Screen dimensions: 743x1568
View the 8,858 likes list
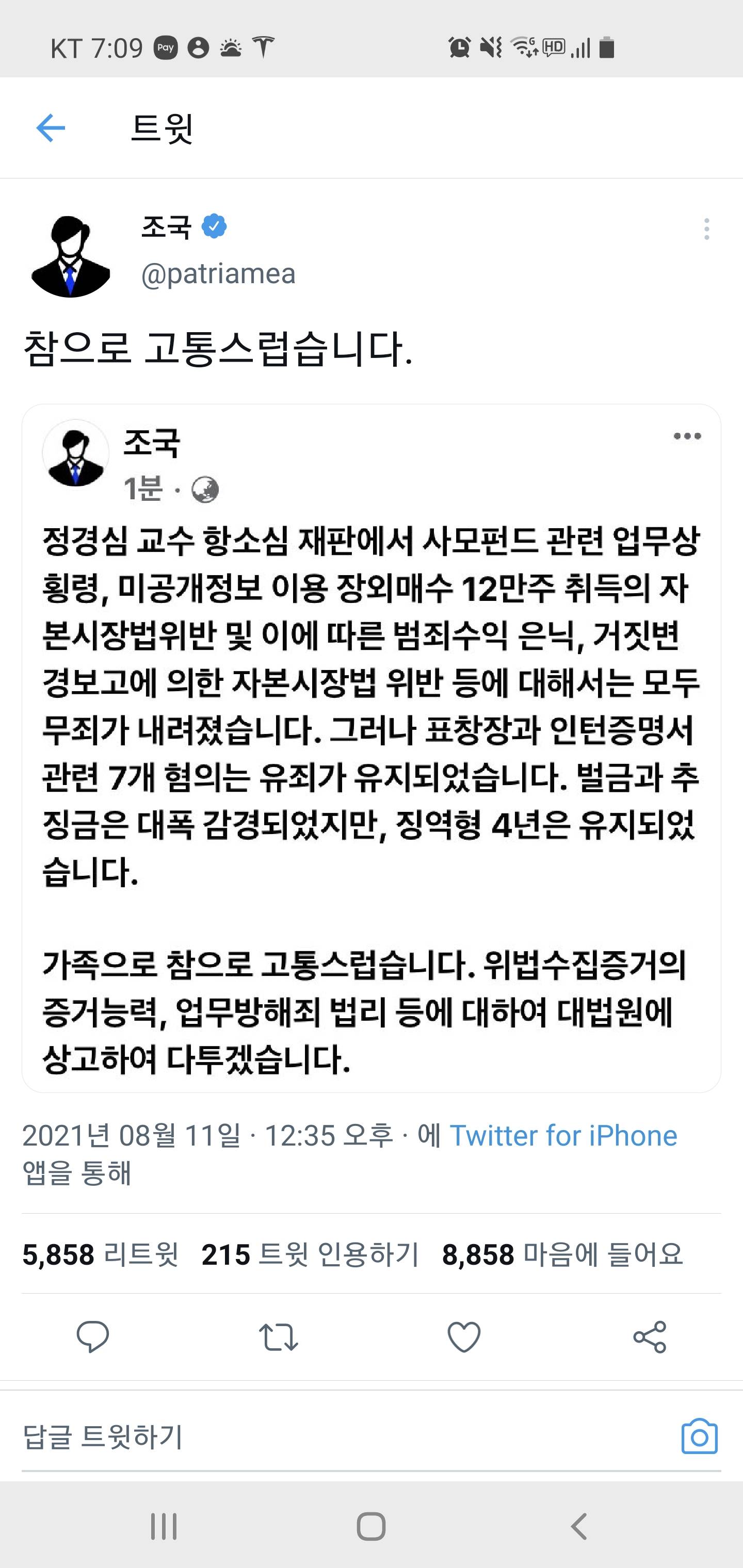tap(562, 1254)
